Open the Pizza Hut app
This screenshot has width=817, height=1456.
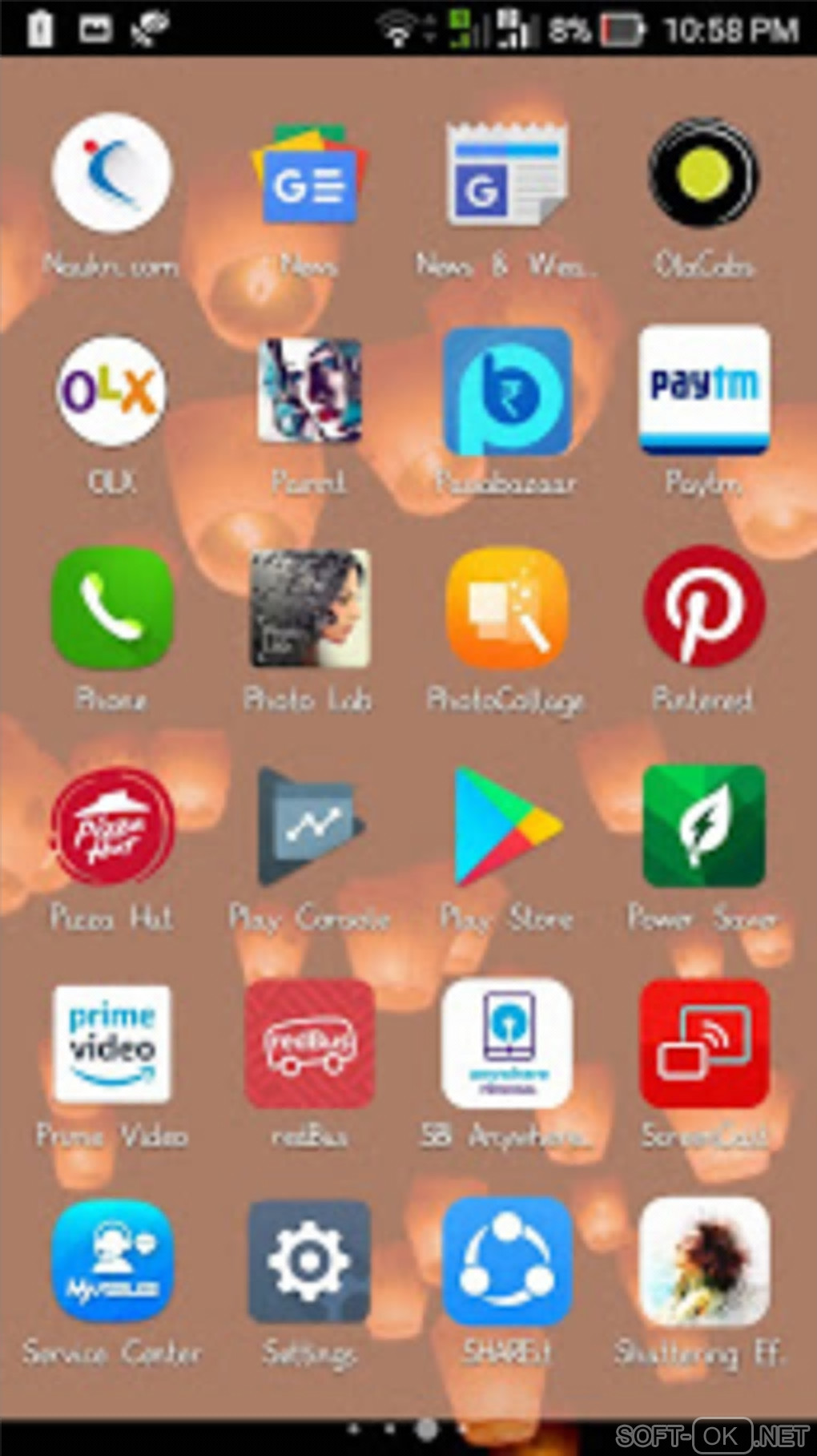111,825
